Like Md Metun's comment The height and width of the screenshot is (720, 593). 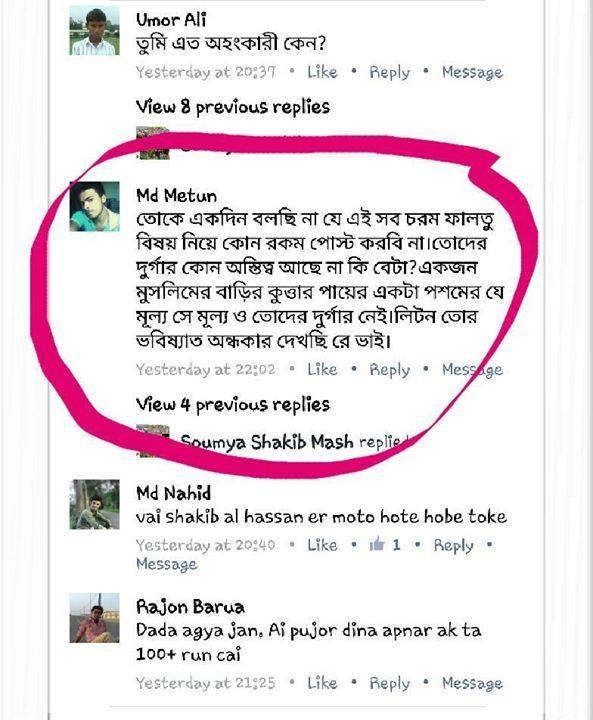tap(322, 369)
